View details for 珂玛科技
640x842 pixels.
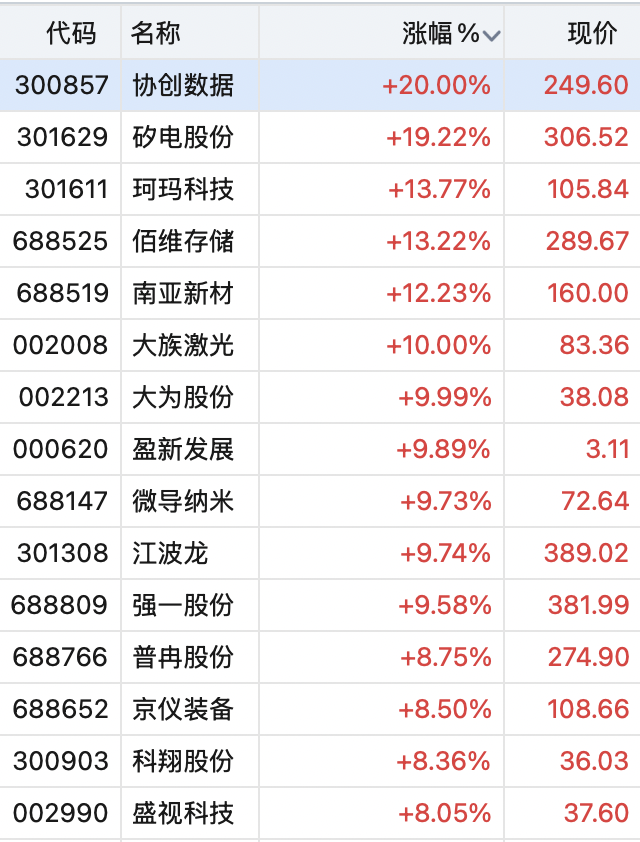183,189
